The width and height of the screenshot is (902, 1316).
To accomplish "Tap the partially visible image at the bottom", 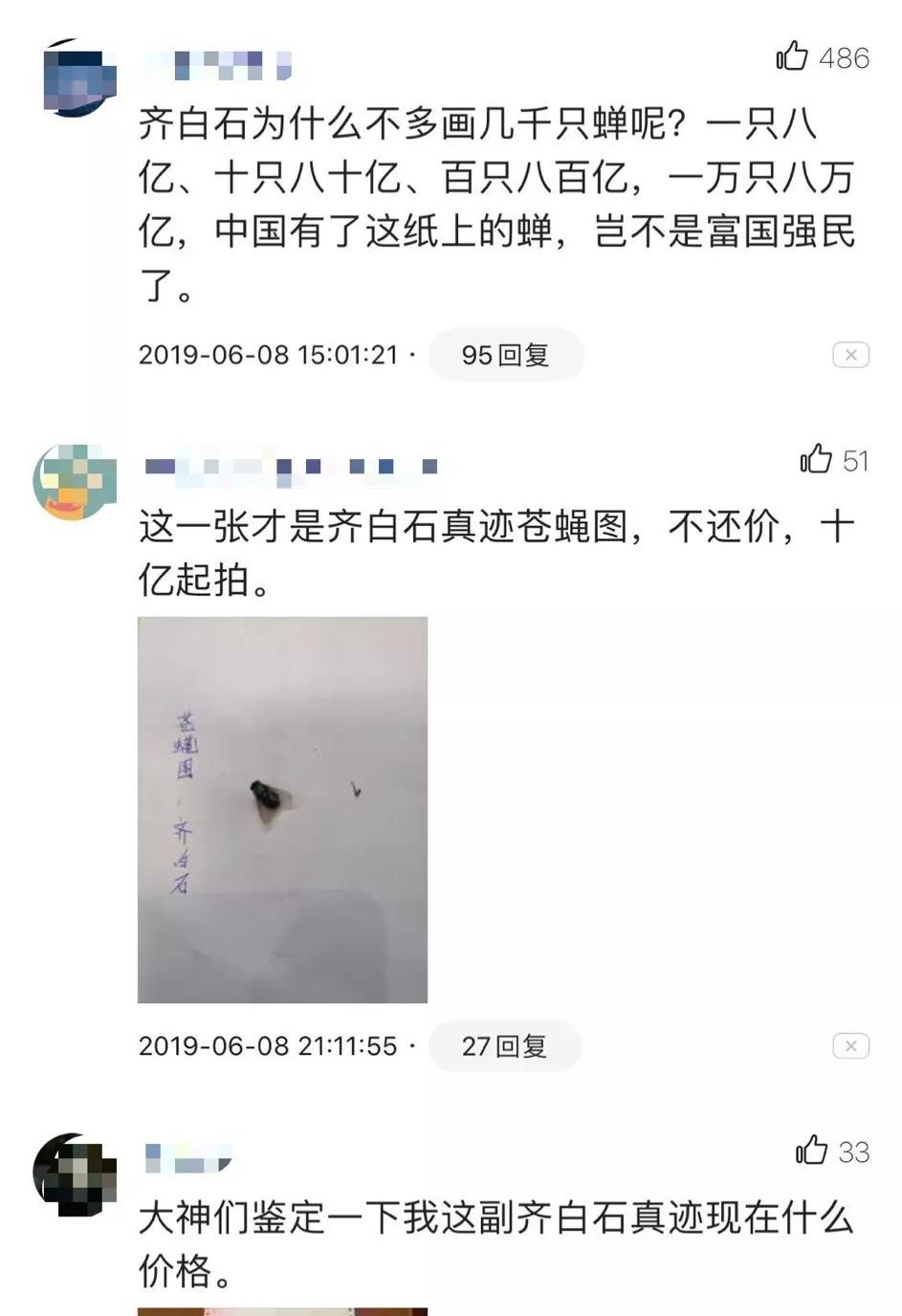I will click(283, 1310).
